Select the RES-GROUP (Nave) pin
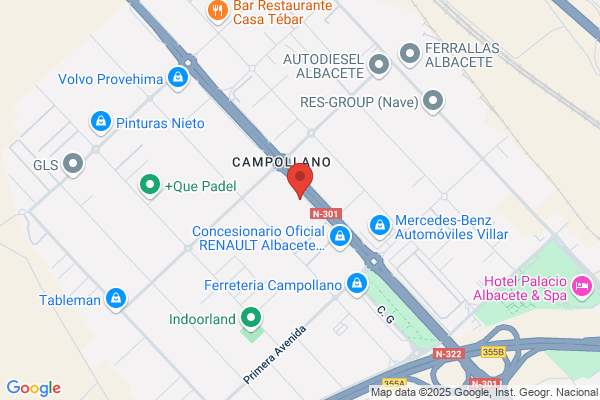This screenshot has height=400, width=600. 433,102
